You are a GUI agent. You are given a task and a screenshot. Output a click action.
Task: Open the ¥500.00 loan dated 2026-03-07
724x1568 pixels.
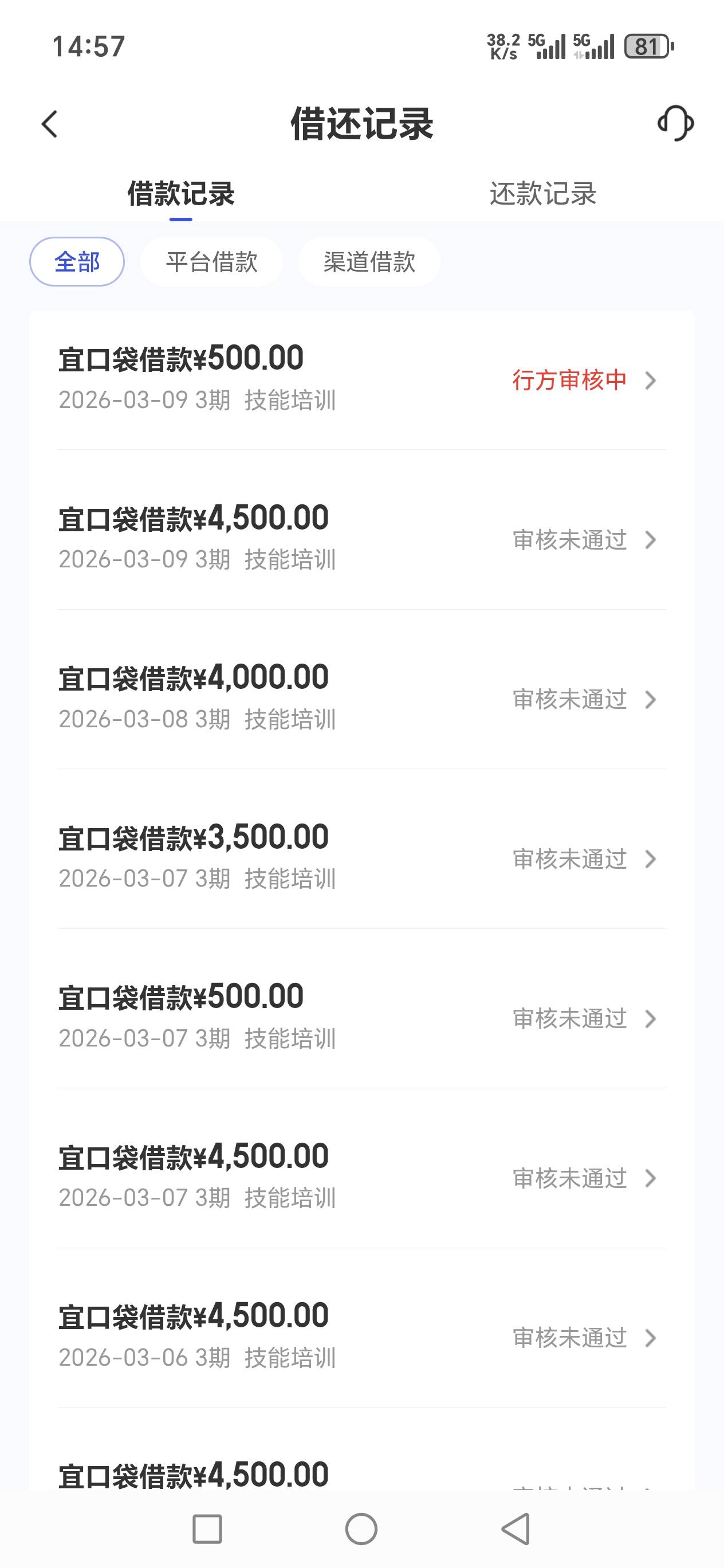(x=361, y=1017)
